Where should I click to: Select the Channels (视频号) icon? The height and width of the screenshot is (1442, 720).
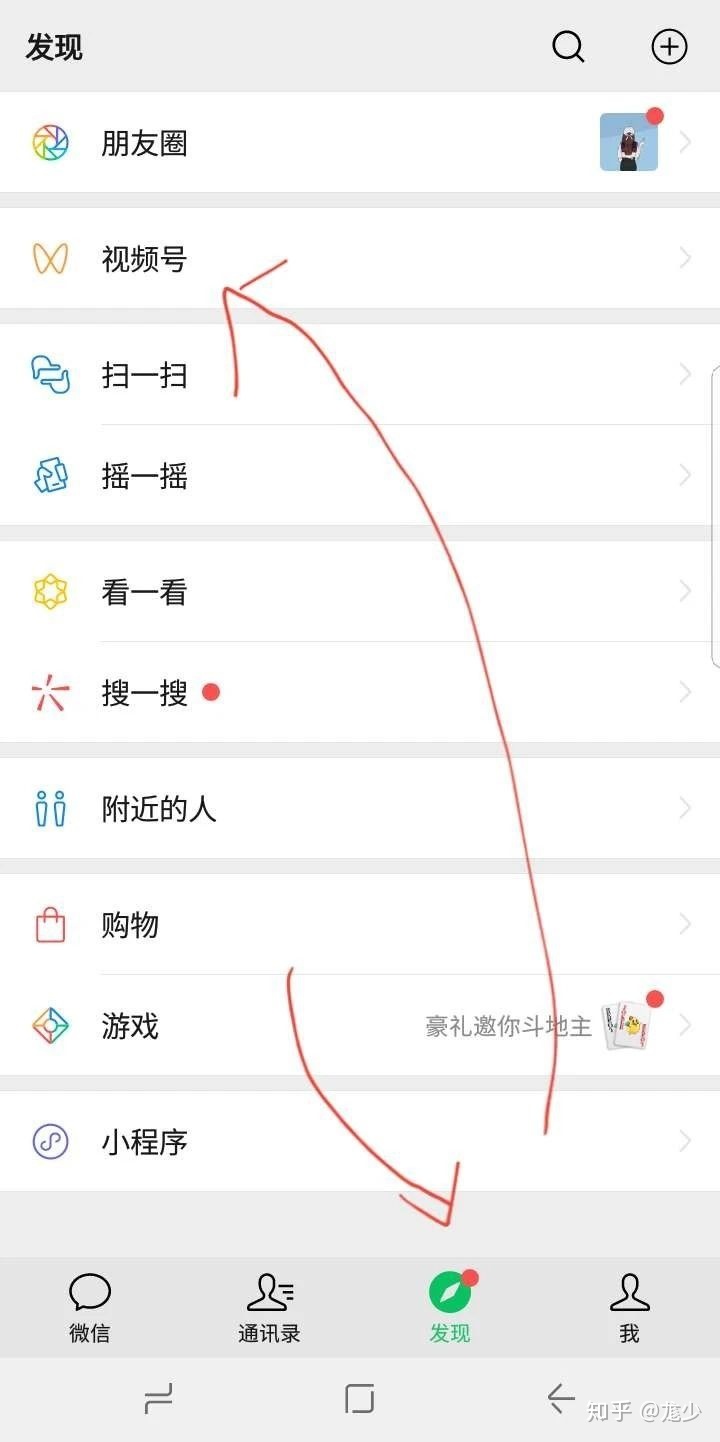pyautogui.click(x=50, y=258)
